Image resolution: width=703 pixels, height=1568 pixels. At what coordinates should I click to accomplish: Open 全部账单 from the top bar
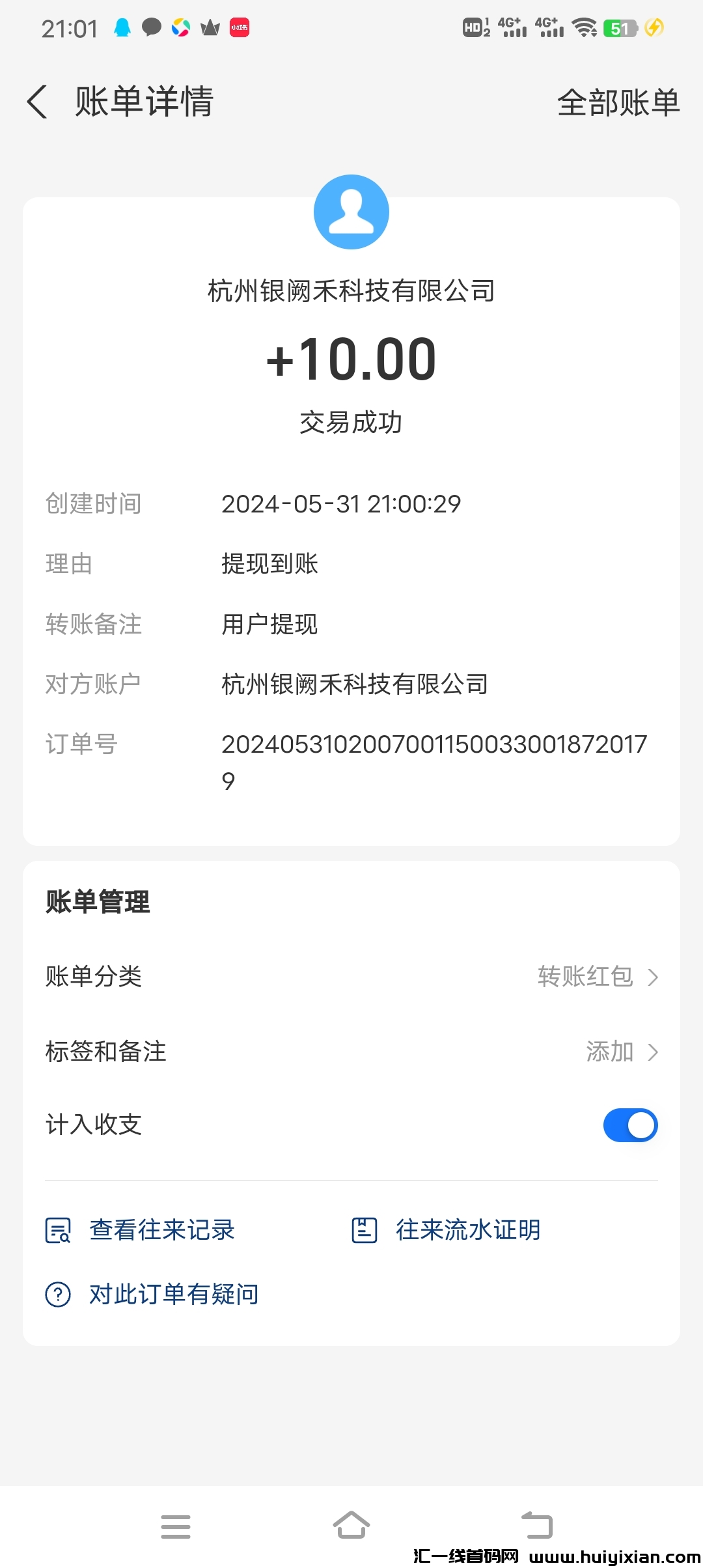pyautogui.click(x=618, y=102)
